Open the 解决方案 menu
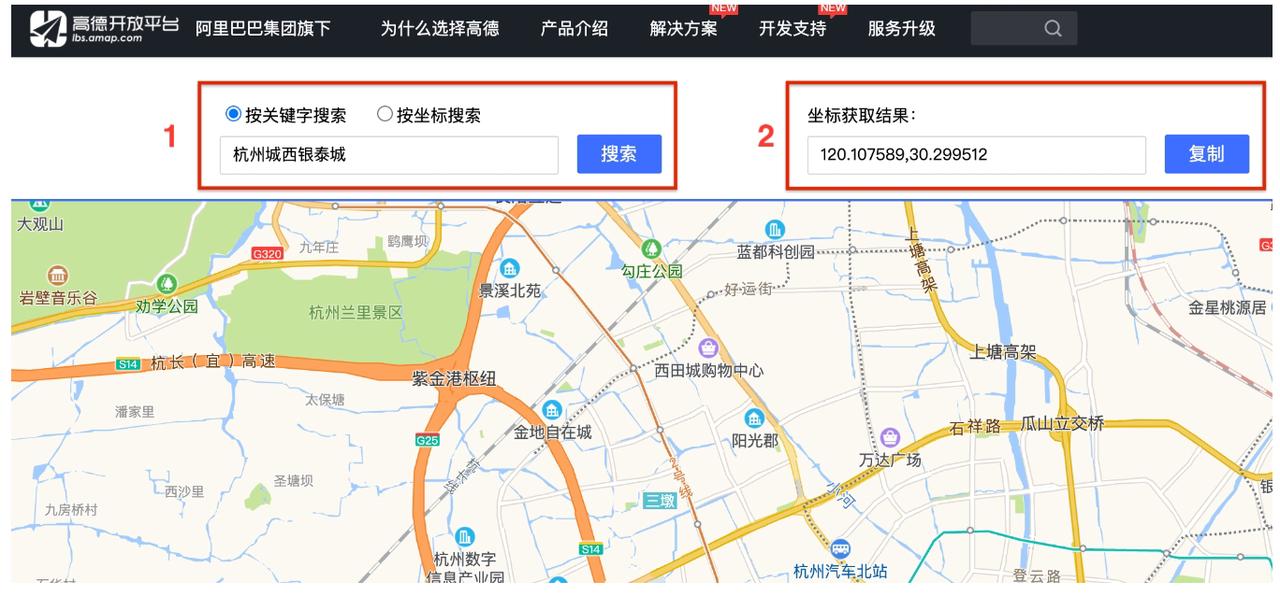Screen dimensions: 1280x596 tap(683, 29)
